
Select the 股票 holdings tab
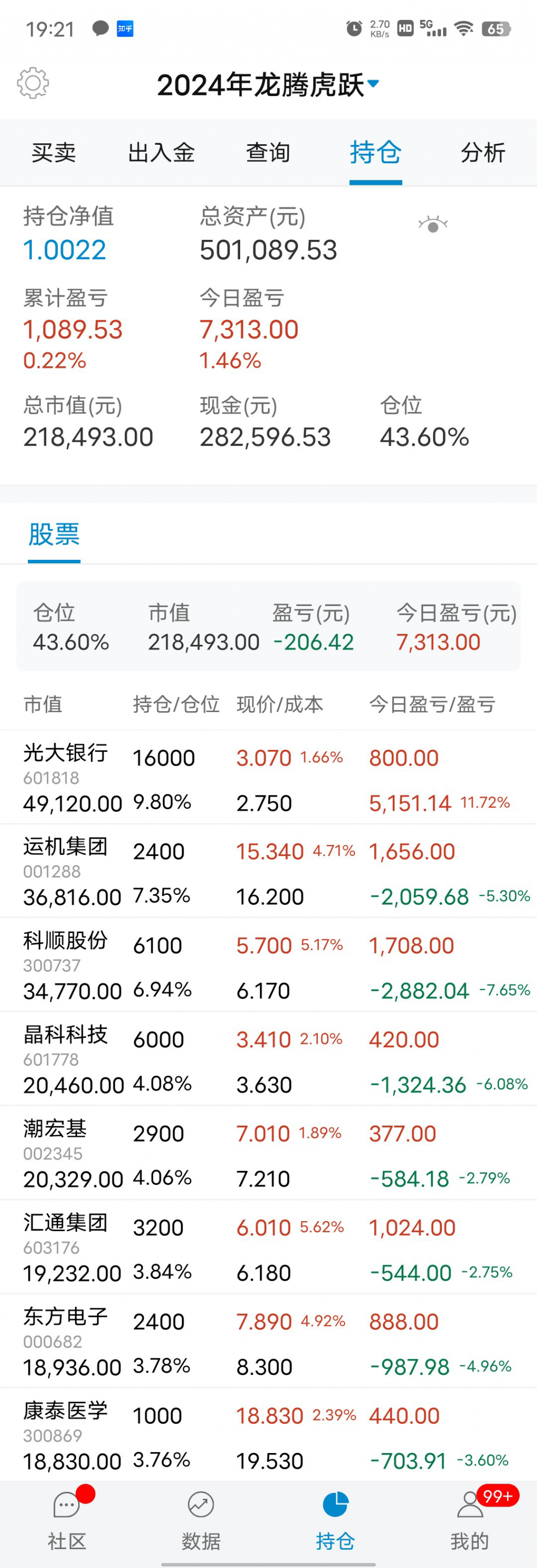54,534
